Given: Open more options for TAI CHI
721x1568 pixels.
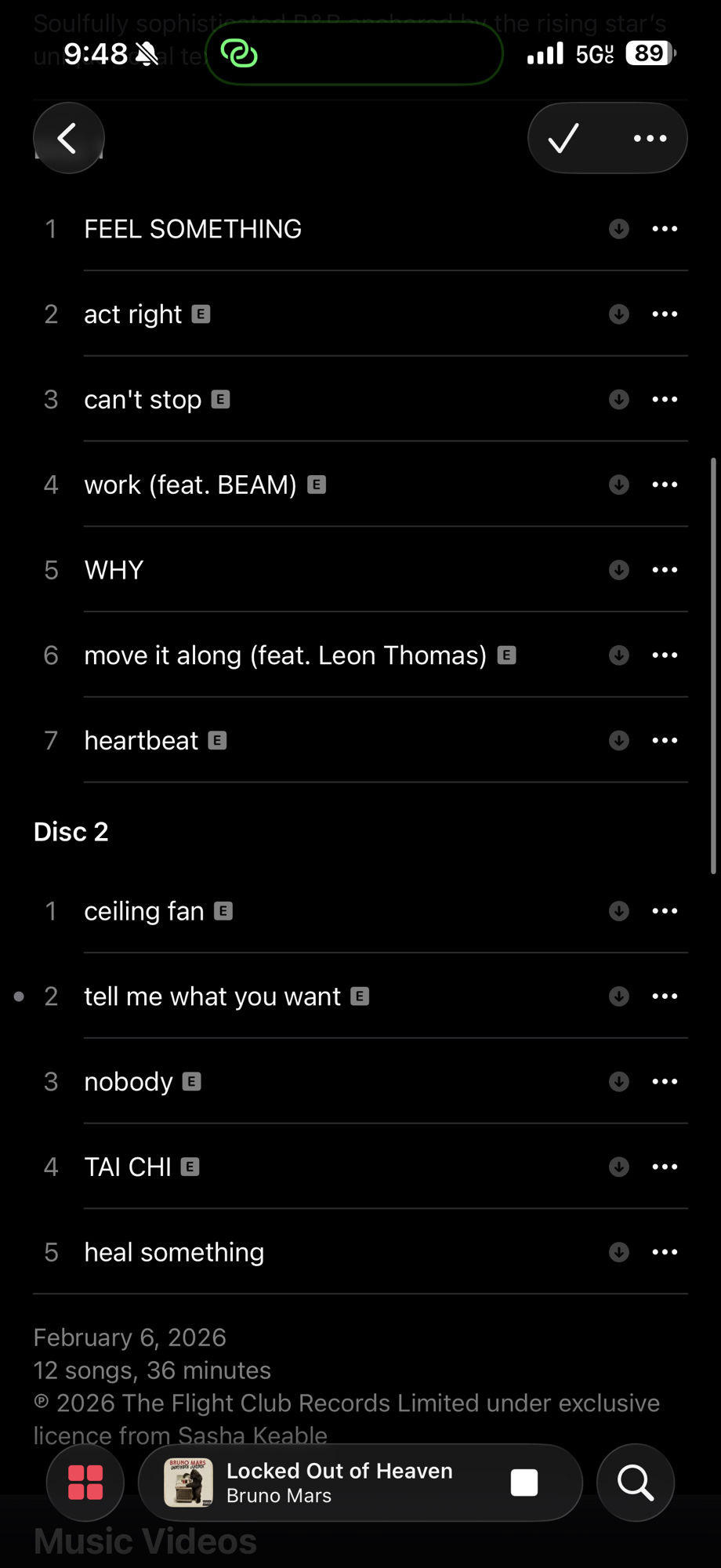Looking at the screenshot, I should (x=665, y=1167).
